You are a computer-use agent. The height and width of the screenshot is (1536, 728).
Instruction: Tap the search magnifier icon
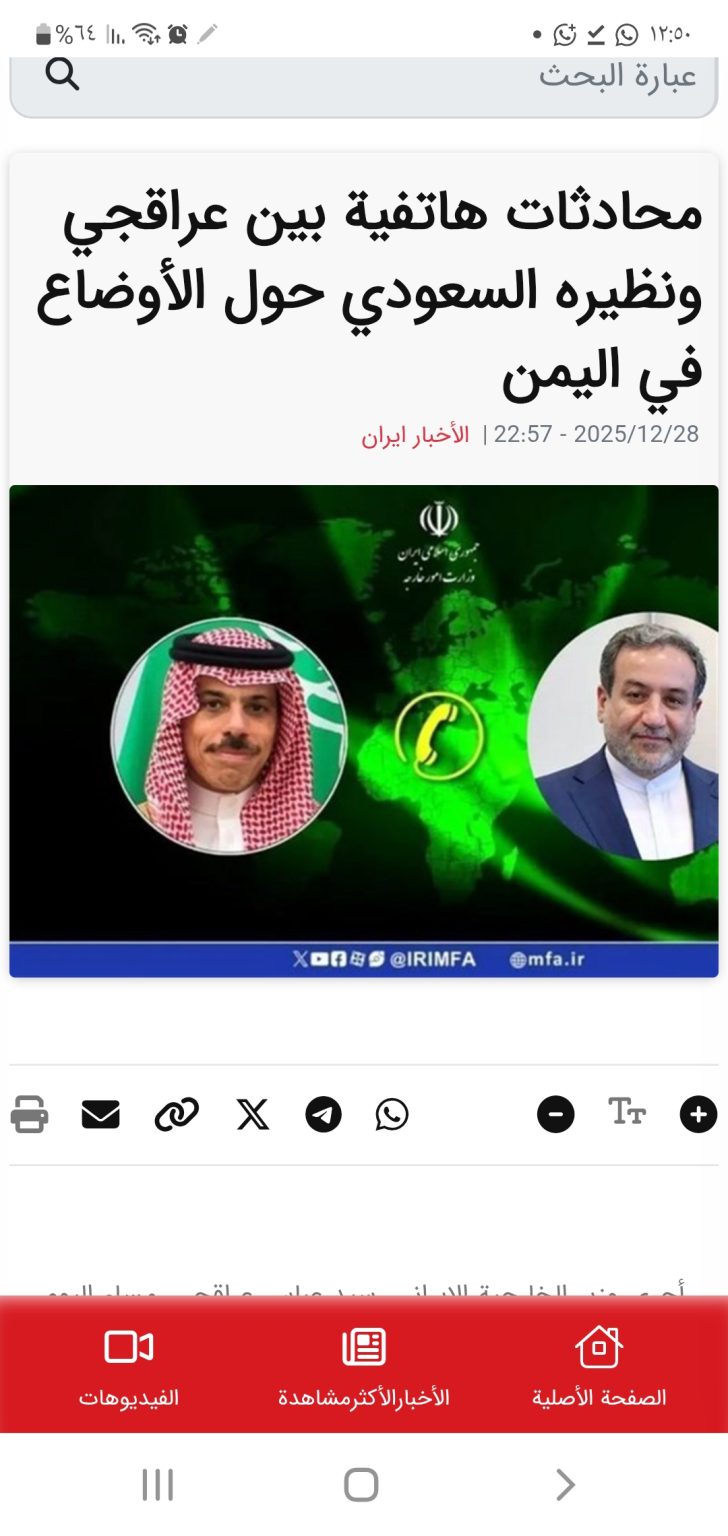click(x=62, y=74)
